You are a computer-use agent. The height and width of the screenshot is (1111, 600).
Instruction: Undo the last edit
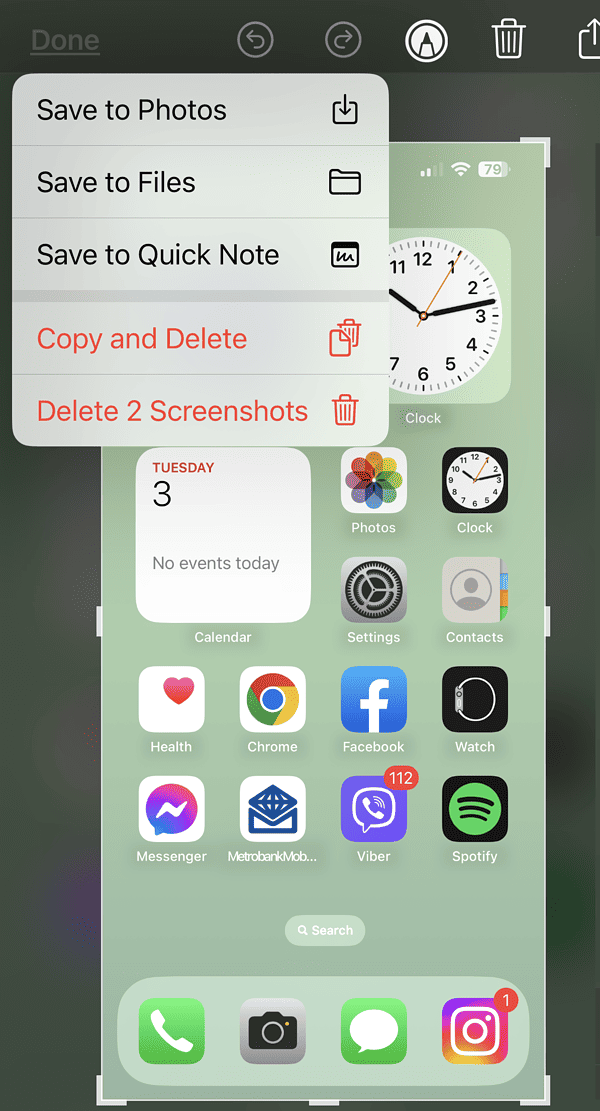[255, 41]
